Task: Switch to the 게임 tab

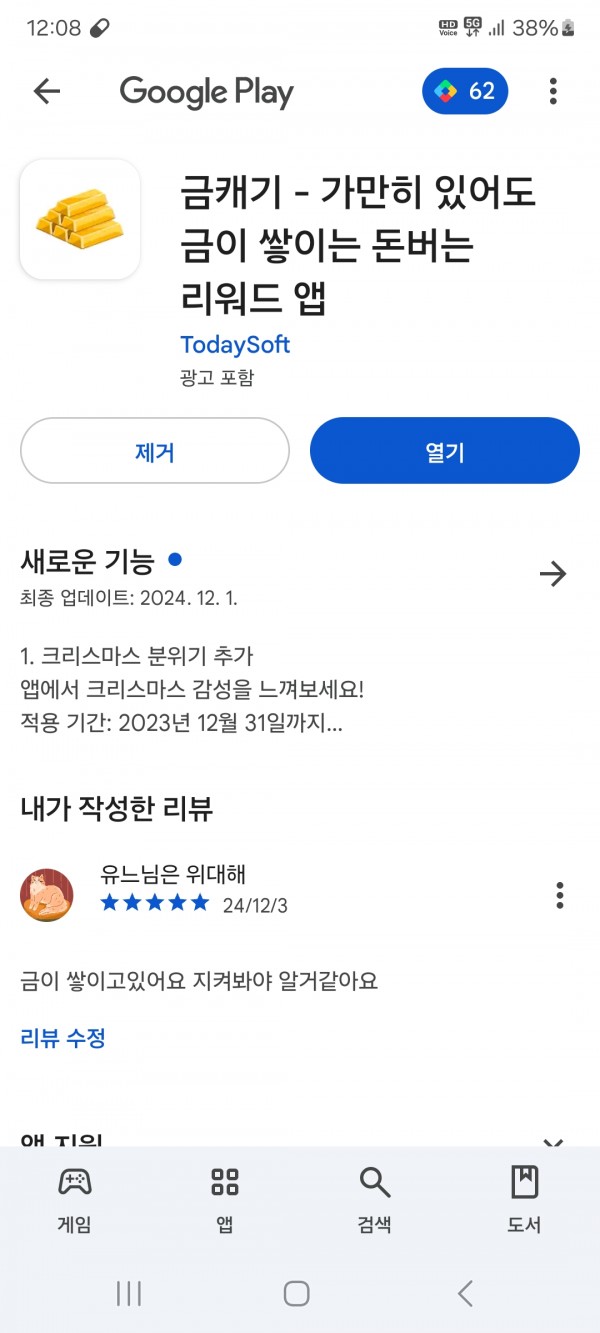Action: (75, 1199)
